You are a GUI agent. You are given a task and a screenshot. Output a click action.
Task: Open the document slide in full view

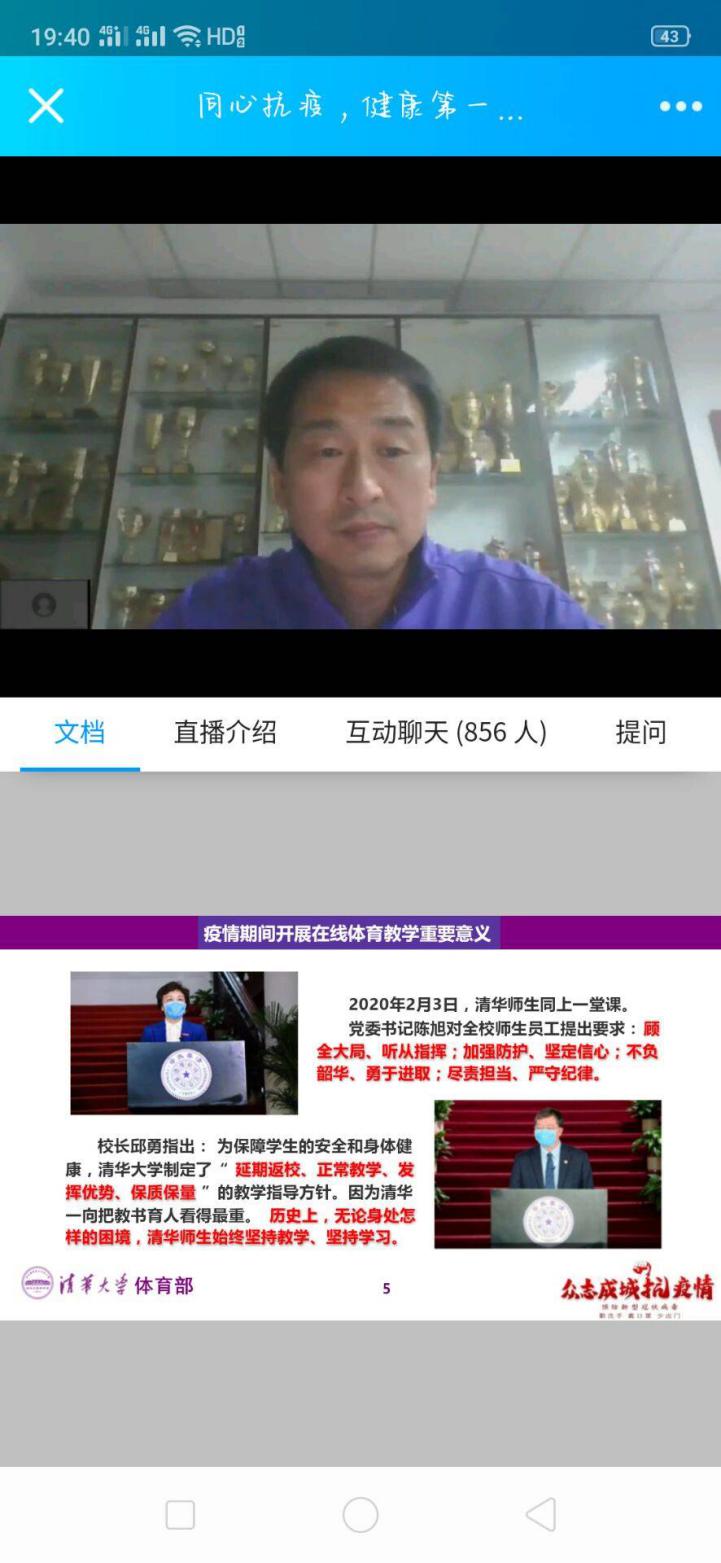(x=360, y=1117)
